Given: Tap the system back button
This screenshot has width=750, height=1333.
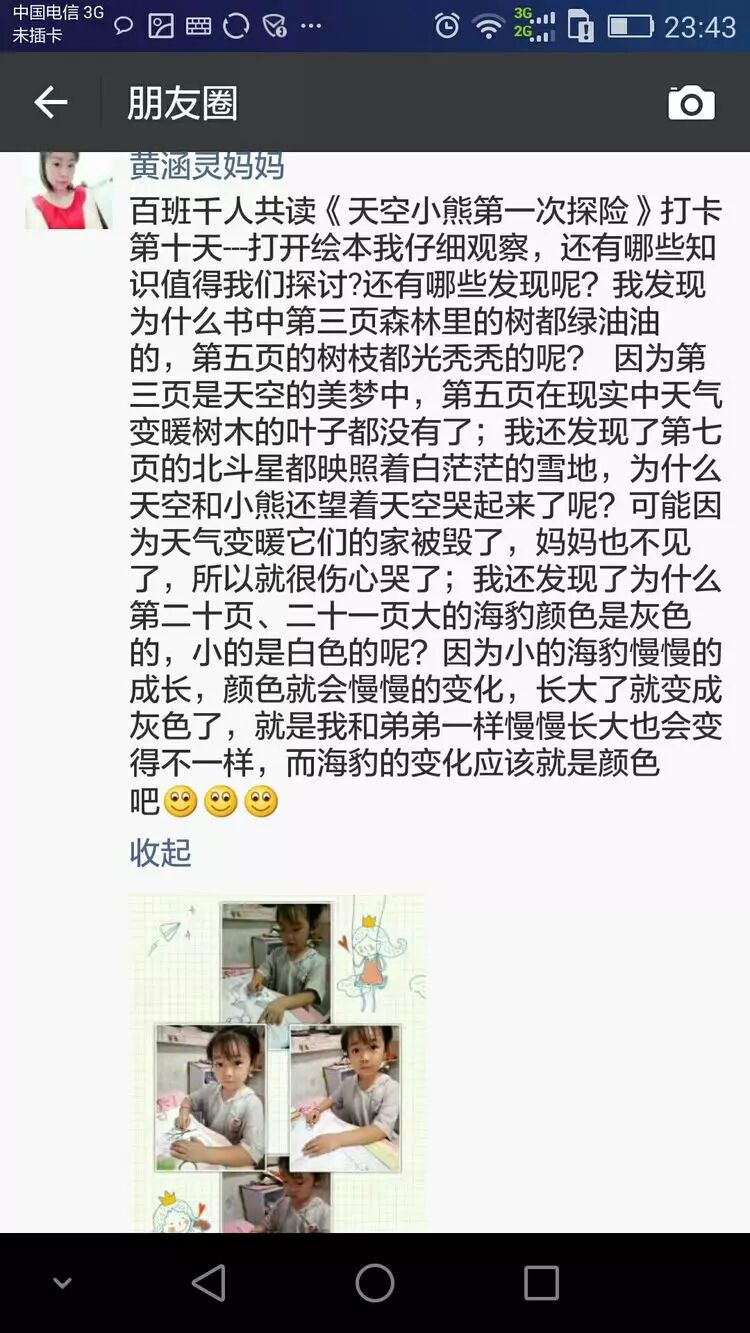Looking at the screenshot, I should 208,1283.
